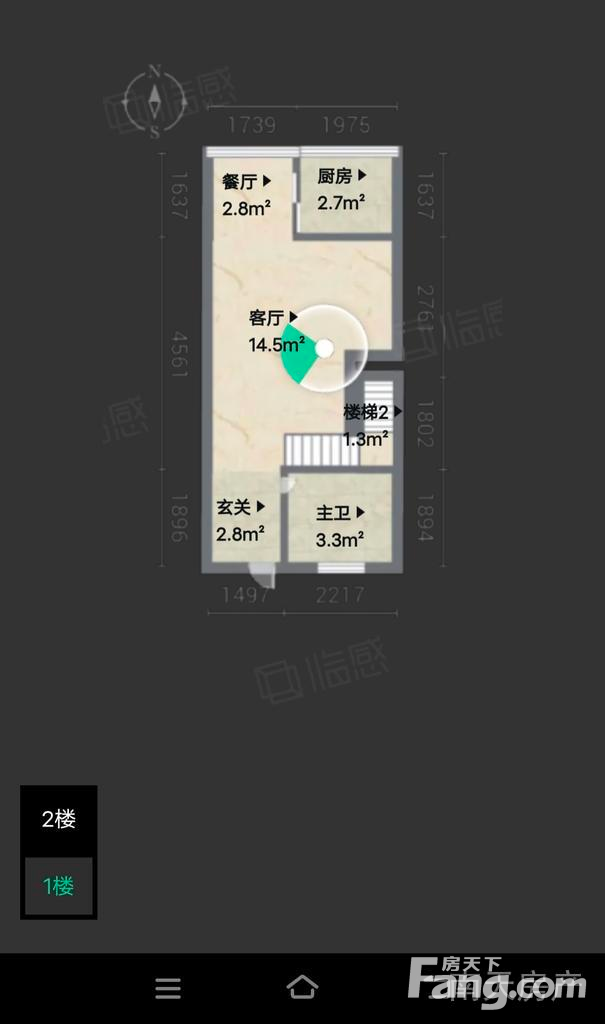The width and height of the screenshot is (605, 1024).
Task: Tap the system menu button
Action: (x=169, y=989)
